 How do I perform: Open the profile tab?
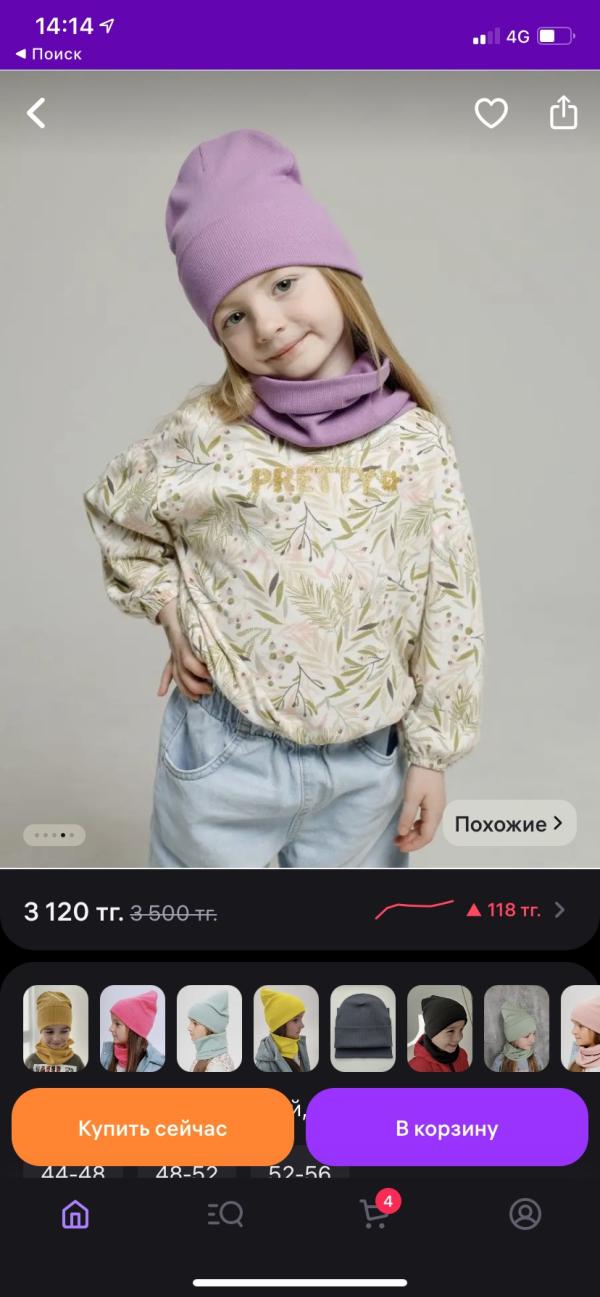[525, 1214]
